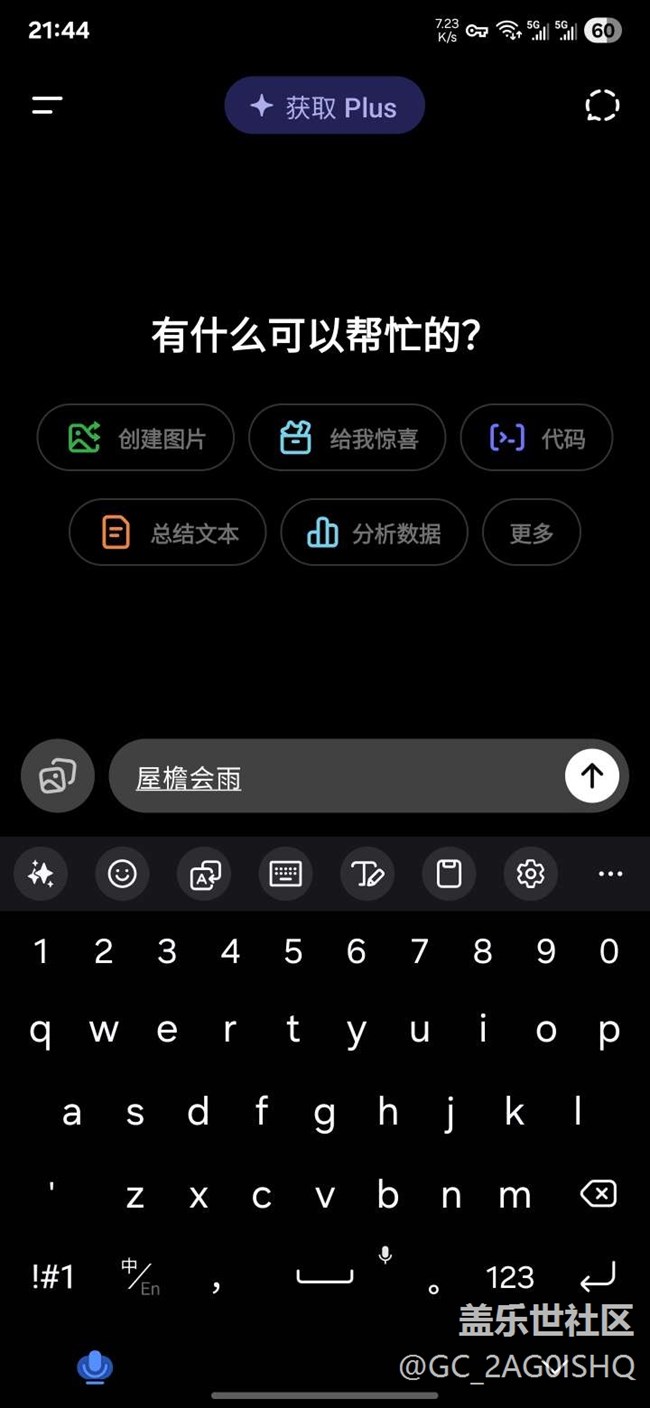650x1408 pixels.
Task: Open the keyboard settings gear
Action: (530, 874)
